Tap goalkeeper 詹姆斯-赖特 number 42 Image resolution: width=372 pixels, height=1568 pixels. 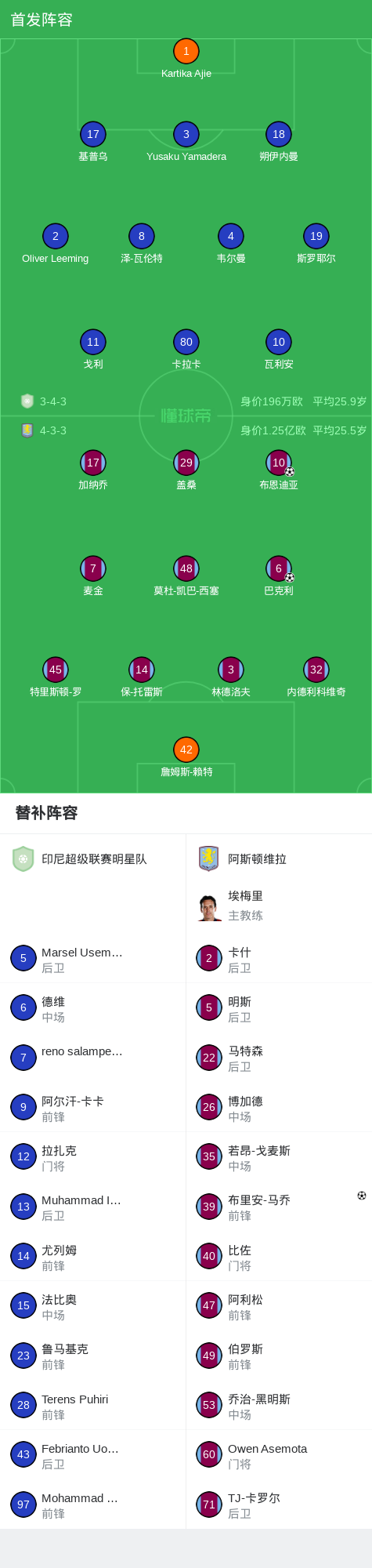(x=186, y=757)
